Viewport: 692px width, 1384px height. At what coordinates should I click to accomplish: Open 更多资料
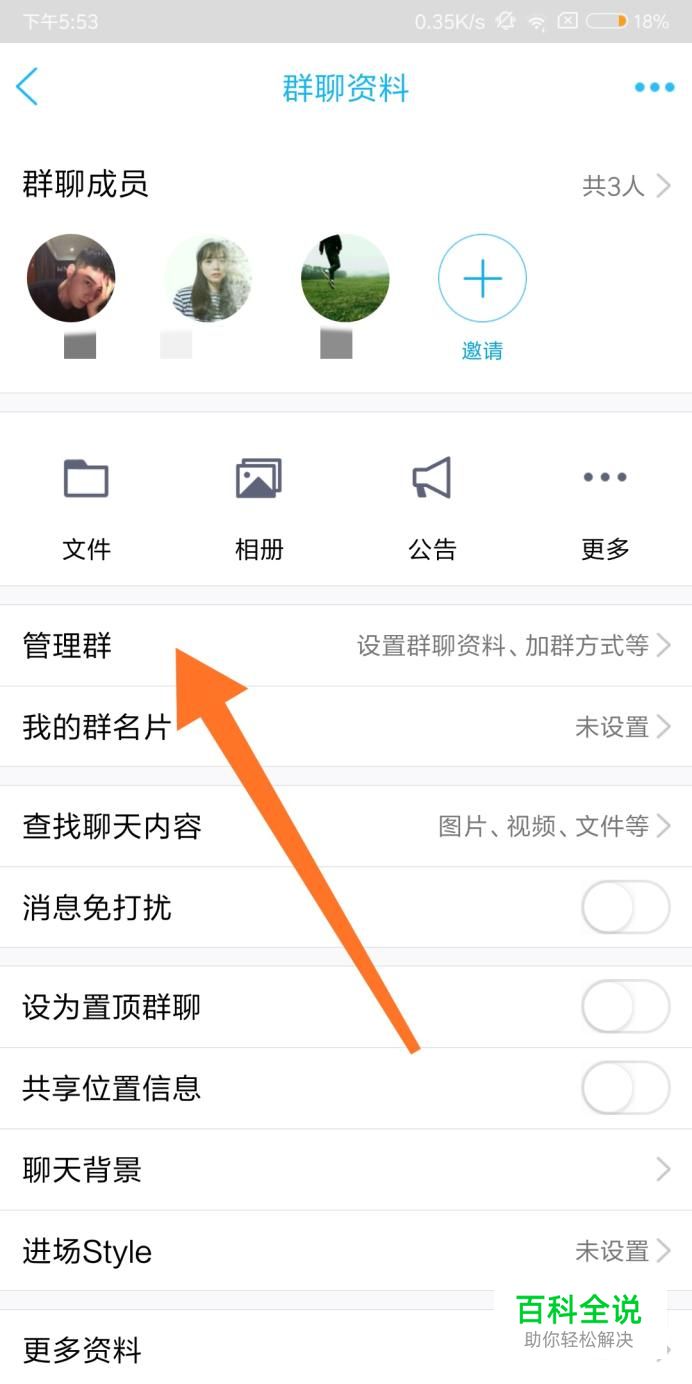[250, 1351]
